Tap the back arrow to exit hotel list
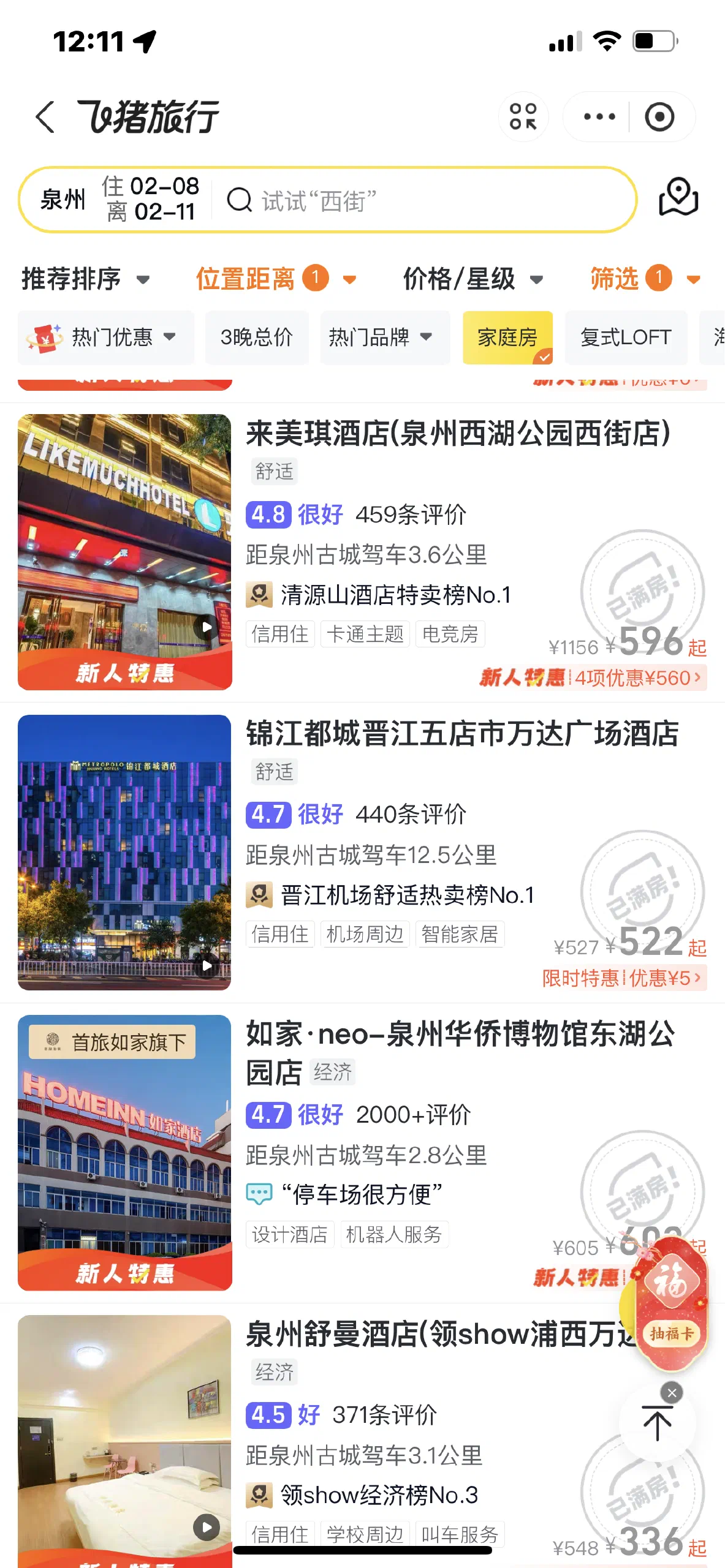The image size is (725, 1568). (x=45, y=116)
